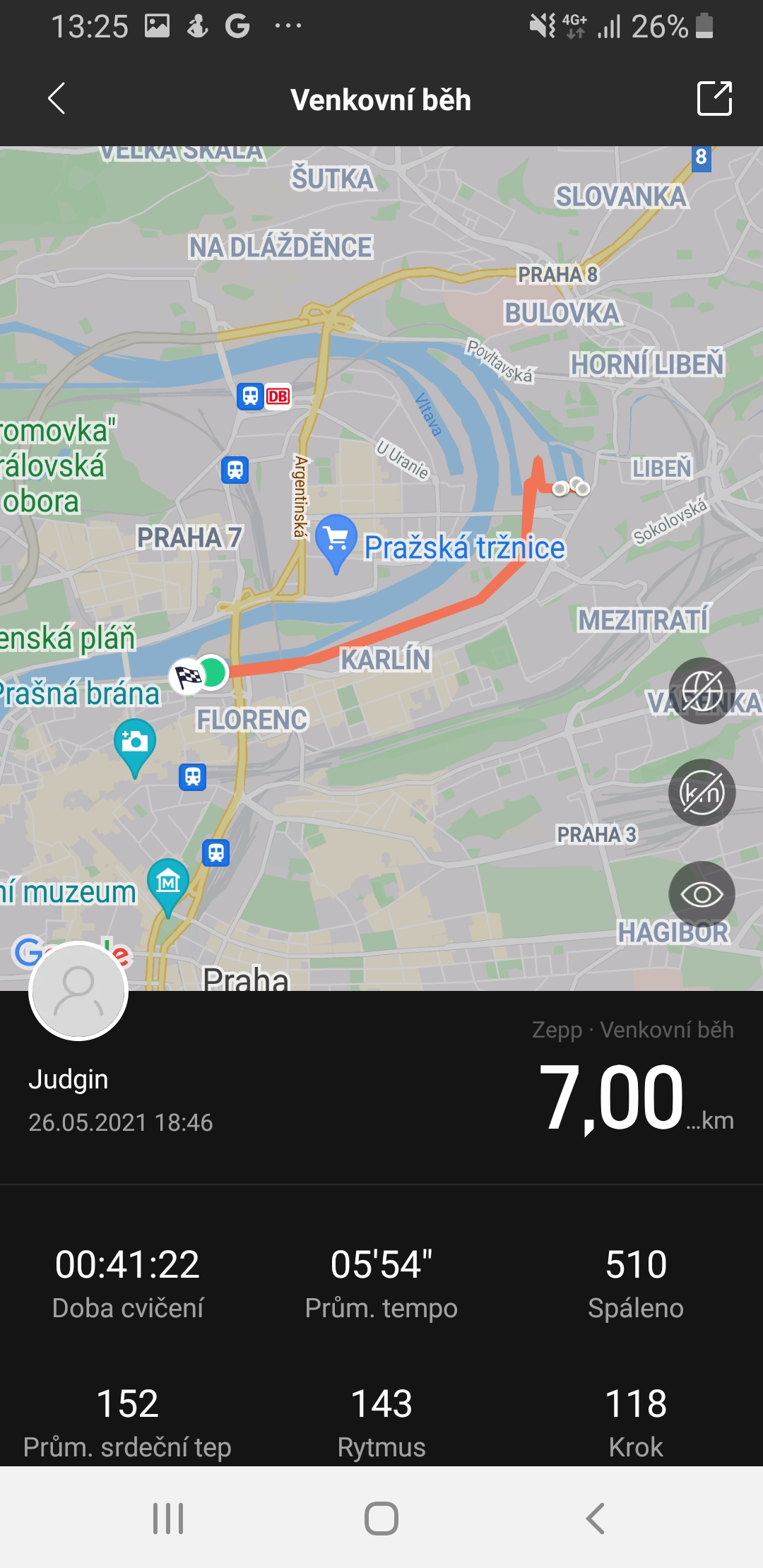Image resolution: width=763 pixels, height=1568 pixels.
Task: Toggle kilometer markers on the route
Action: pos(702,792)
